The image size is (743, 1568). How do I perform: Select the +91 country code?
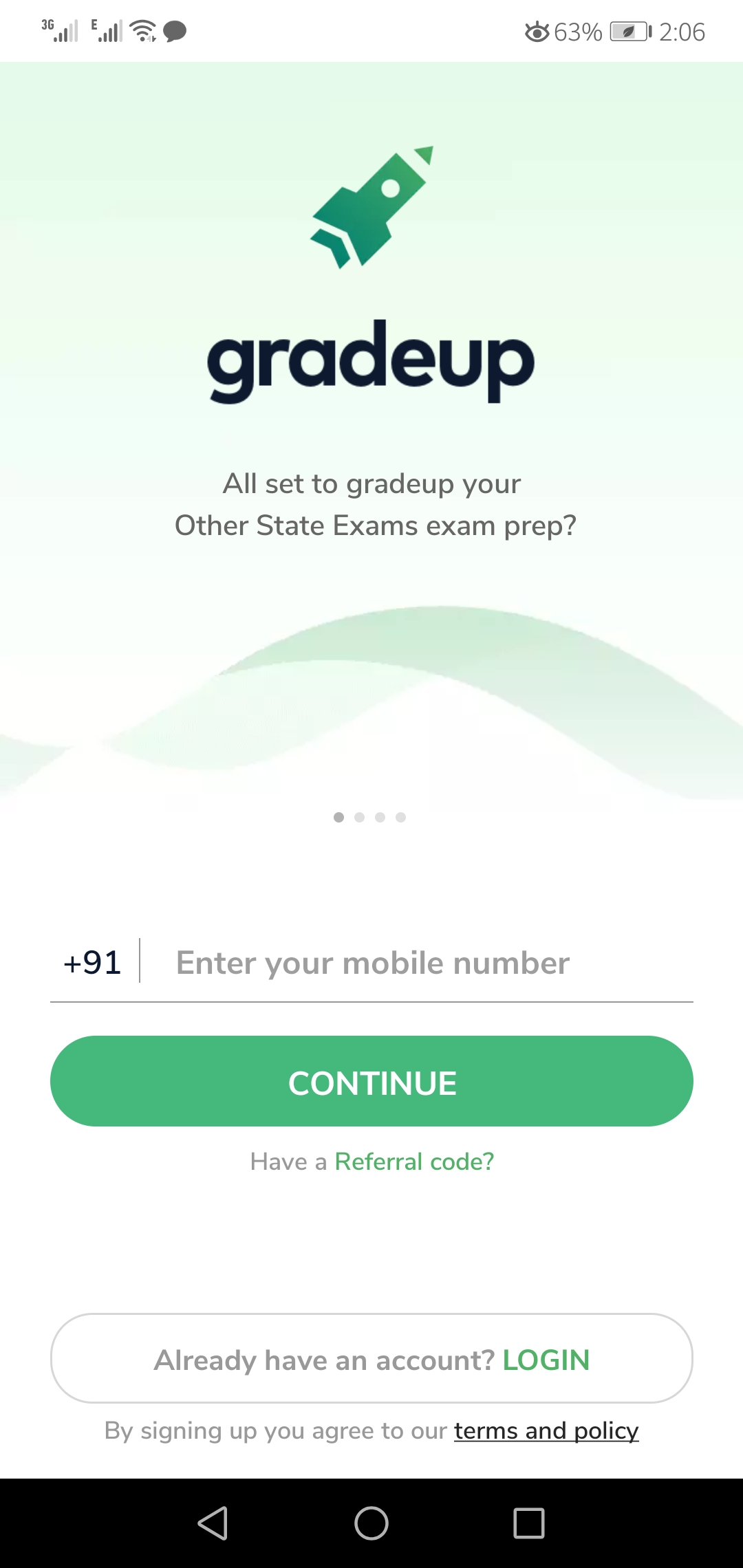(x=92, y=963)
